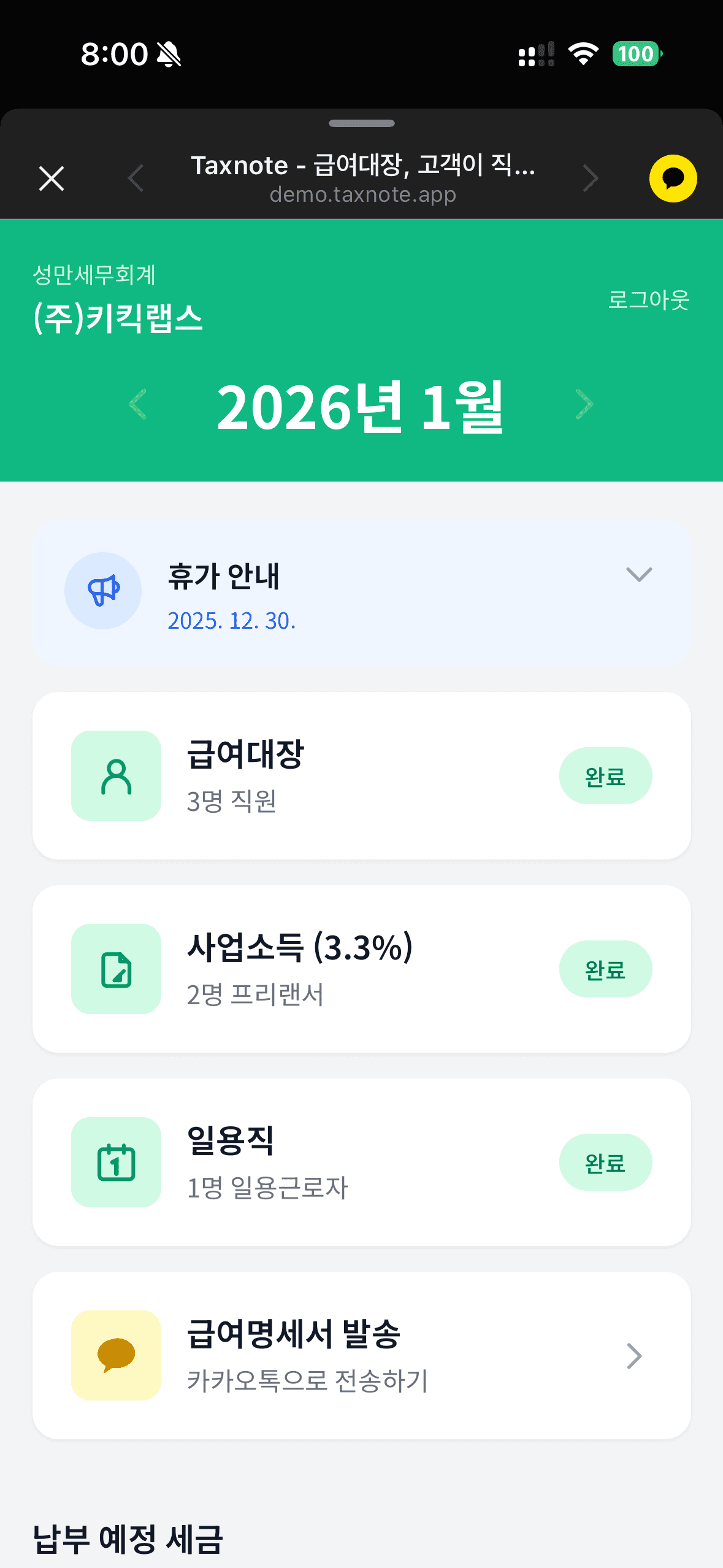Toggle 완료 on the 일용직 card

pyautogui.click(x=606, y=1161)
